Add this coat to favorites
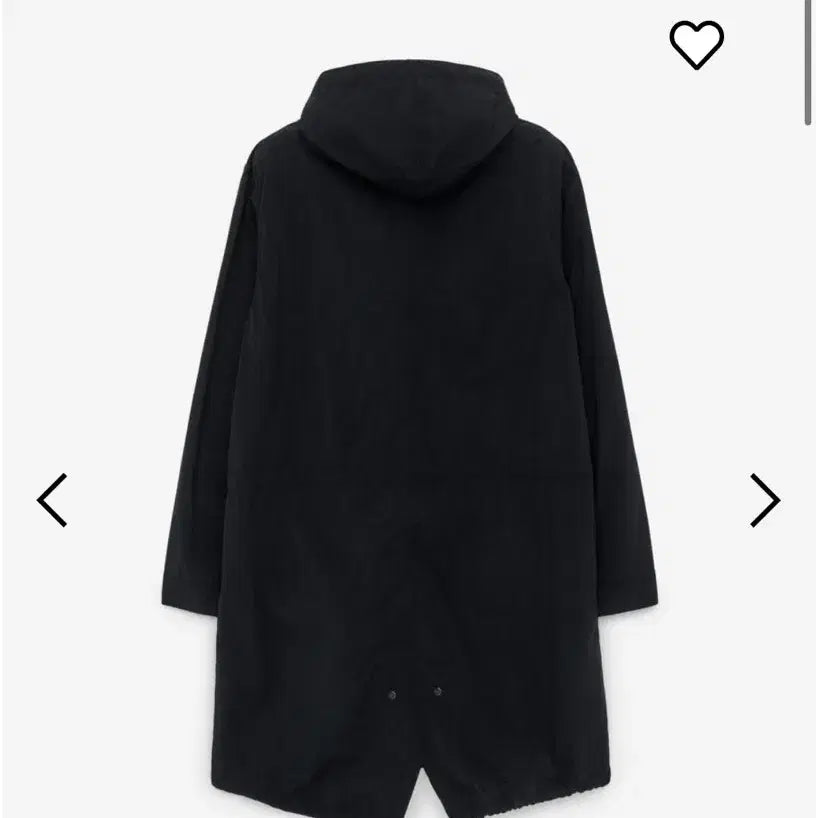 (x=696, y=44)
